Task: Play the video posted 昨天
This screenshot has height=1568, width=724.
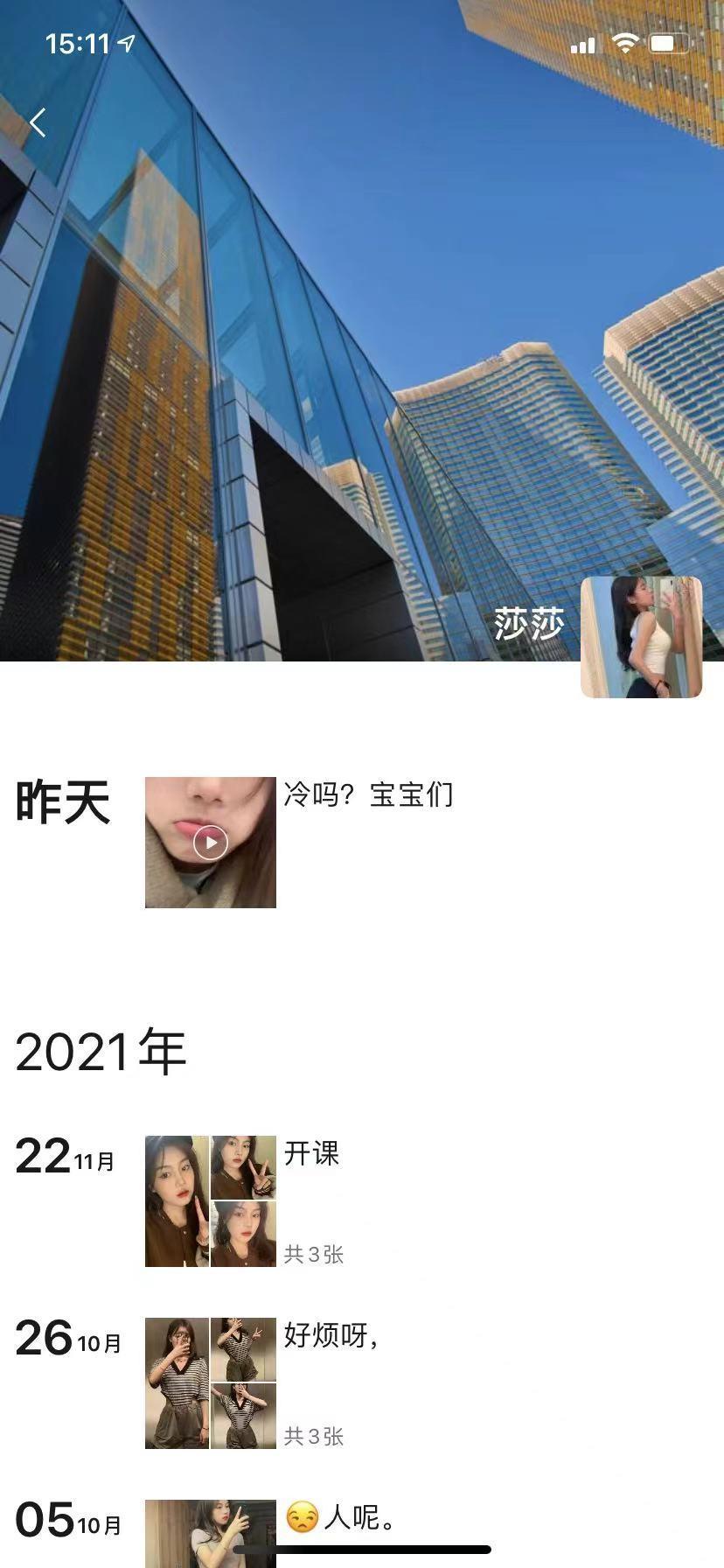Action: pyautogui.click(x=210, y=842)
